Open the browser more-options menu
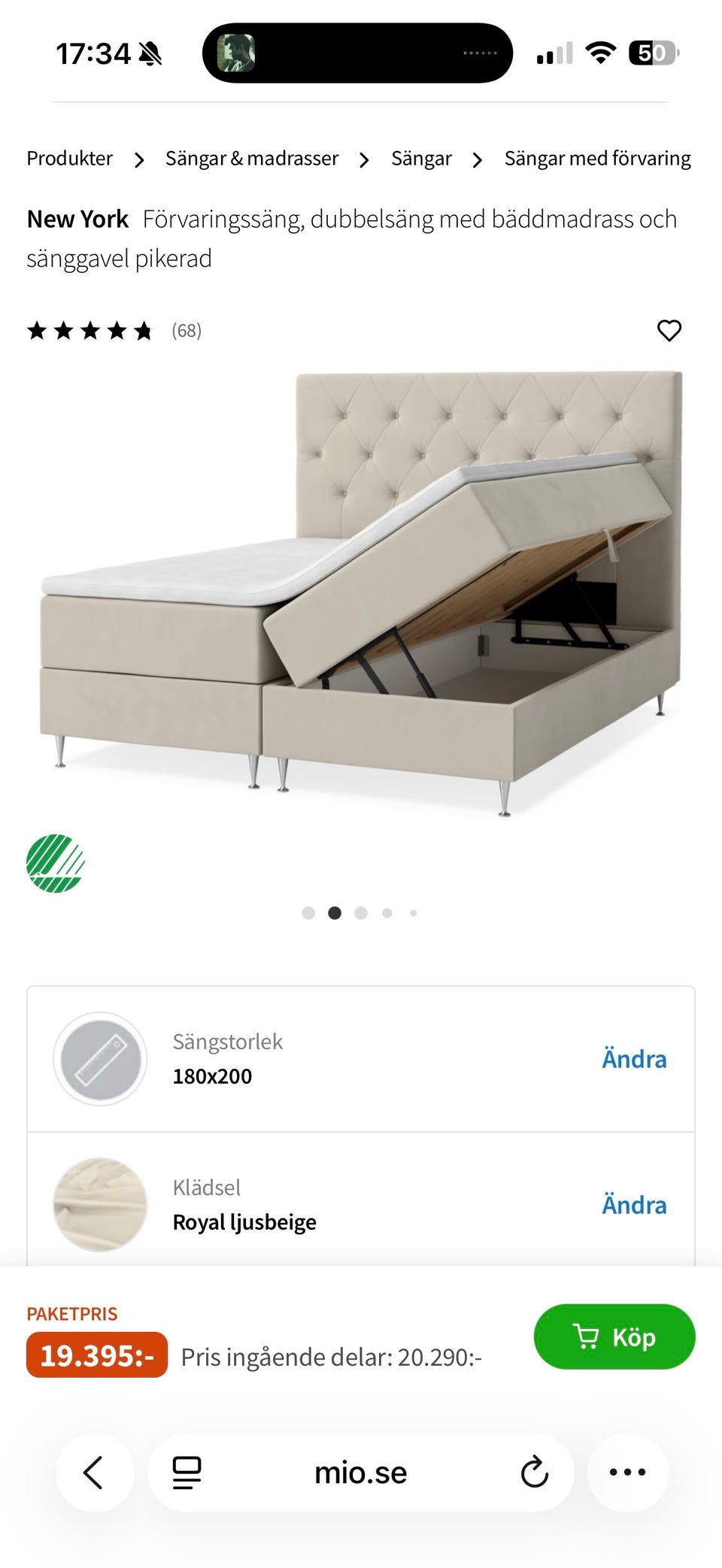Viewport: 722px width, 1568px height. (628, 1473)
